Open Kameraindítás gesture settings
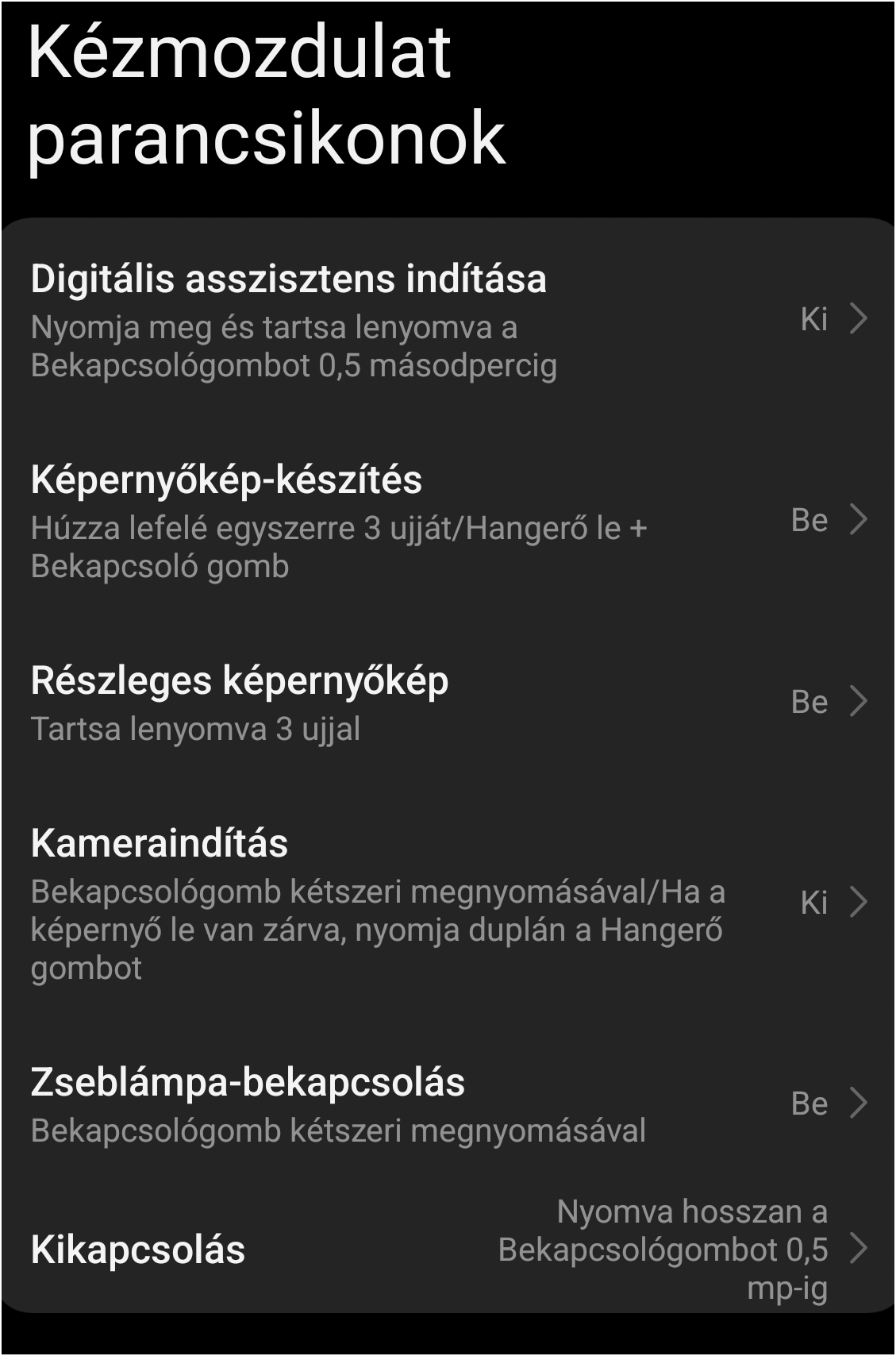 [448, 903]
